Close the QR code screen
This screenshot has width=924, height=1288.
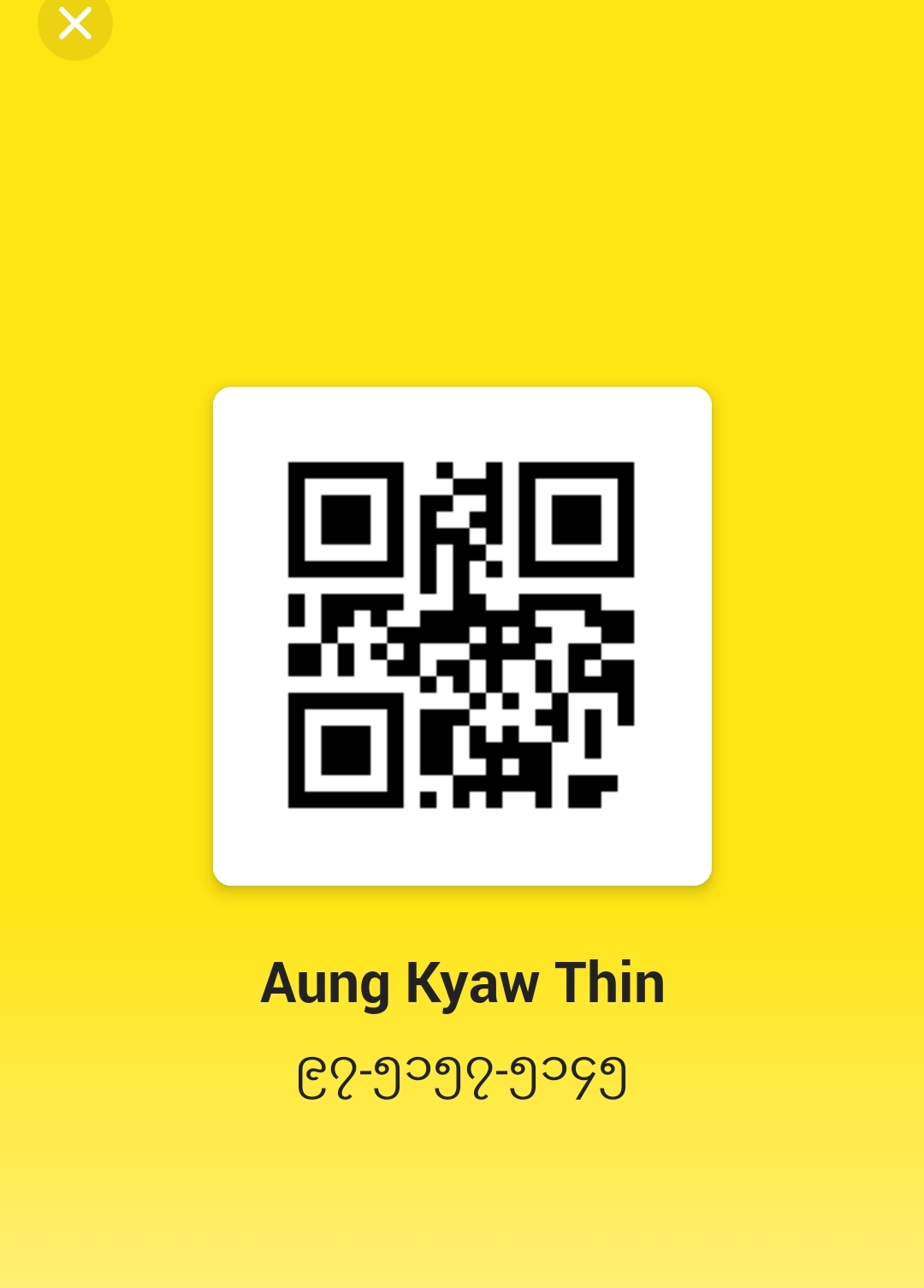(75, 23)
